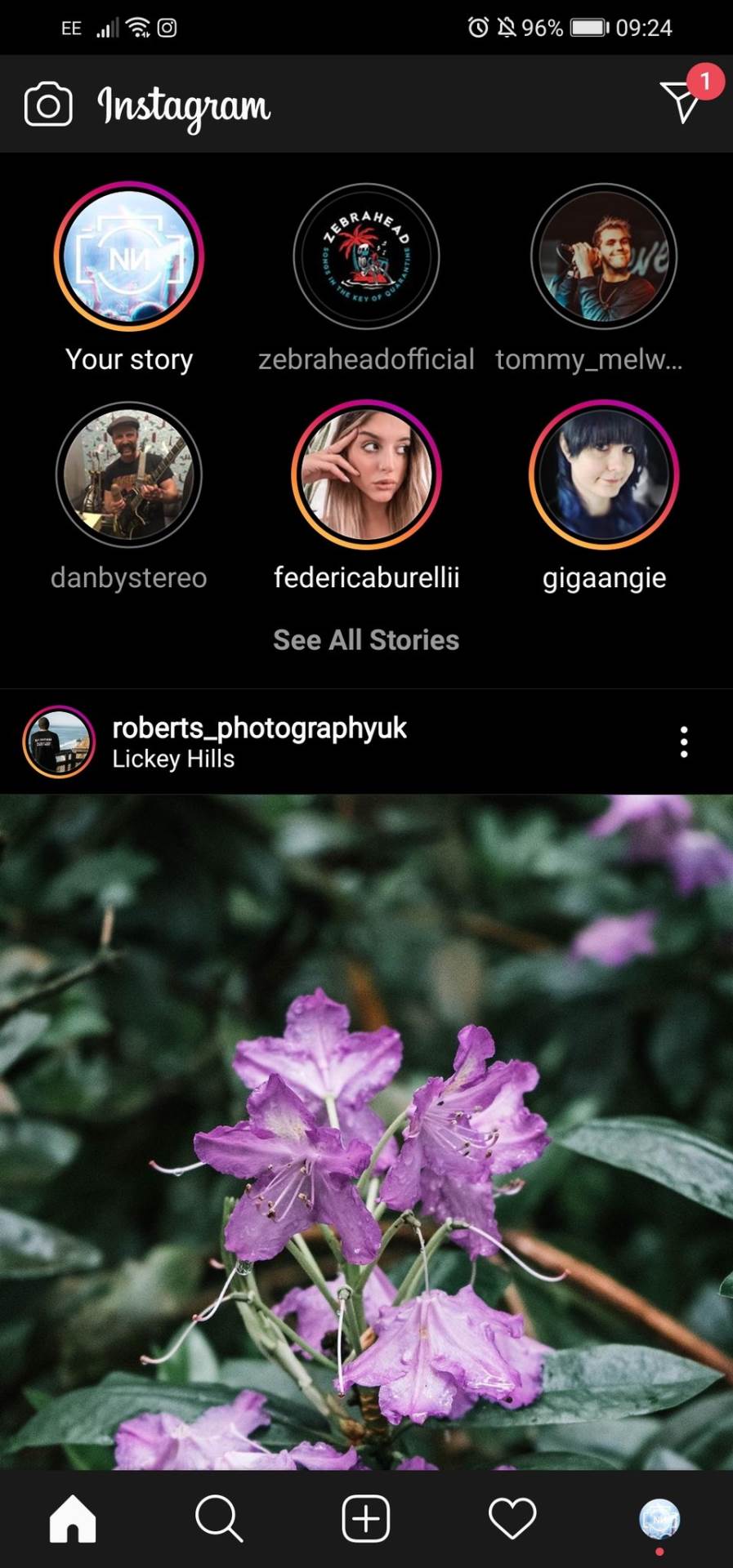
Task: Open the purple flowers post photo
Action: coord(366,1131)
